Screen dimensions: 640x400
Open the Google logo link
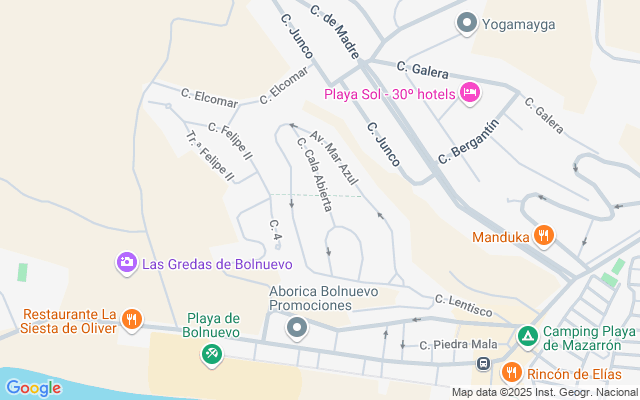click(x=33, y=388)
